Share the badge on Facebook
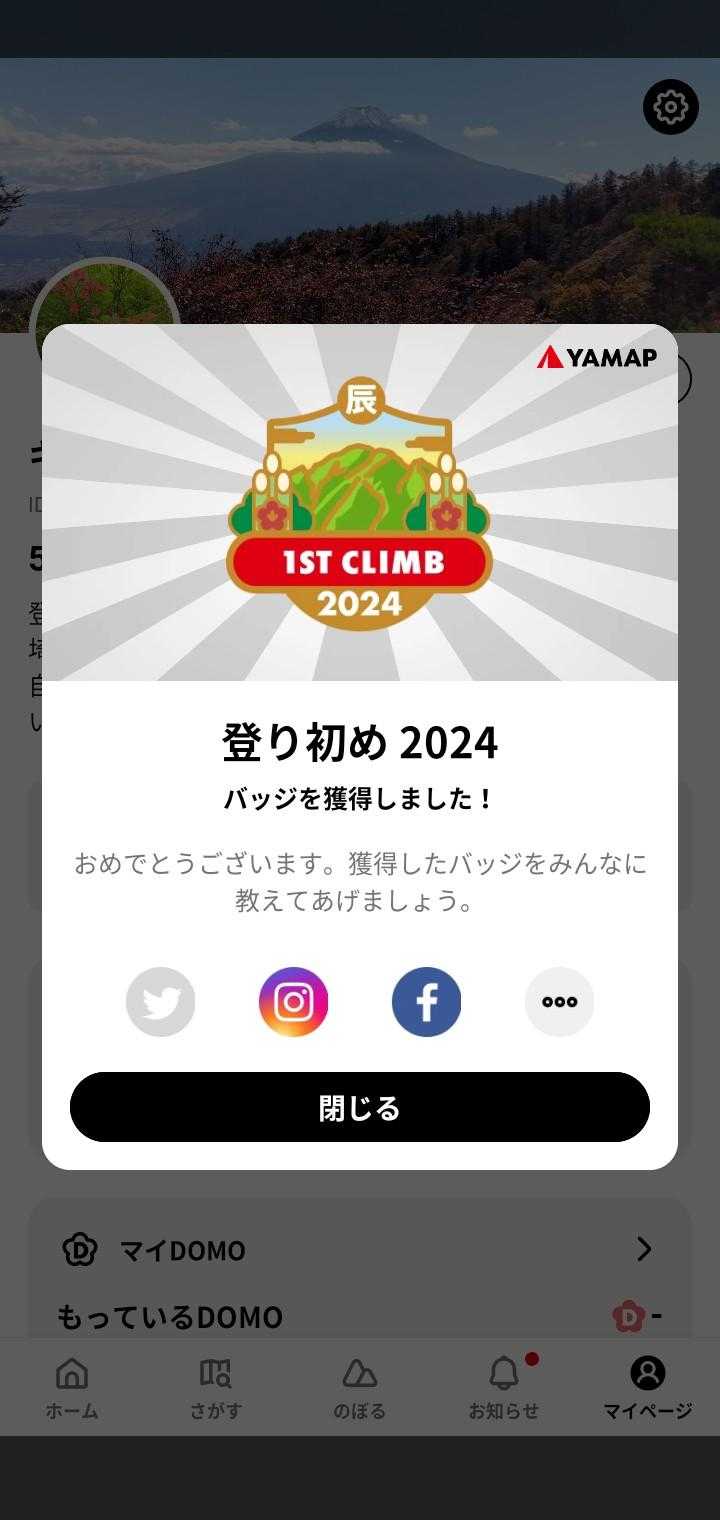Viewport: 720px width, 1520px height. click(426, 1001)
